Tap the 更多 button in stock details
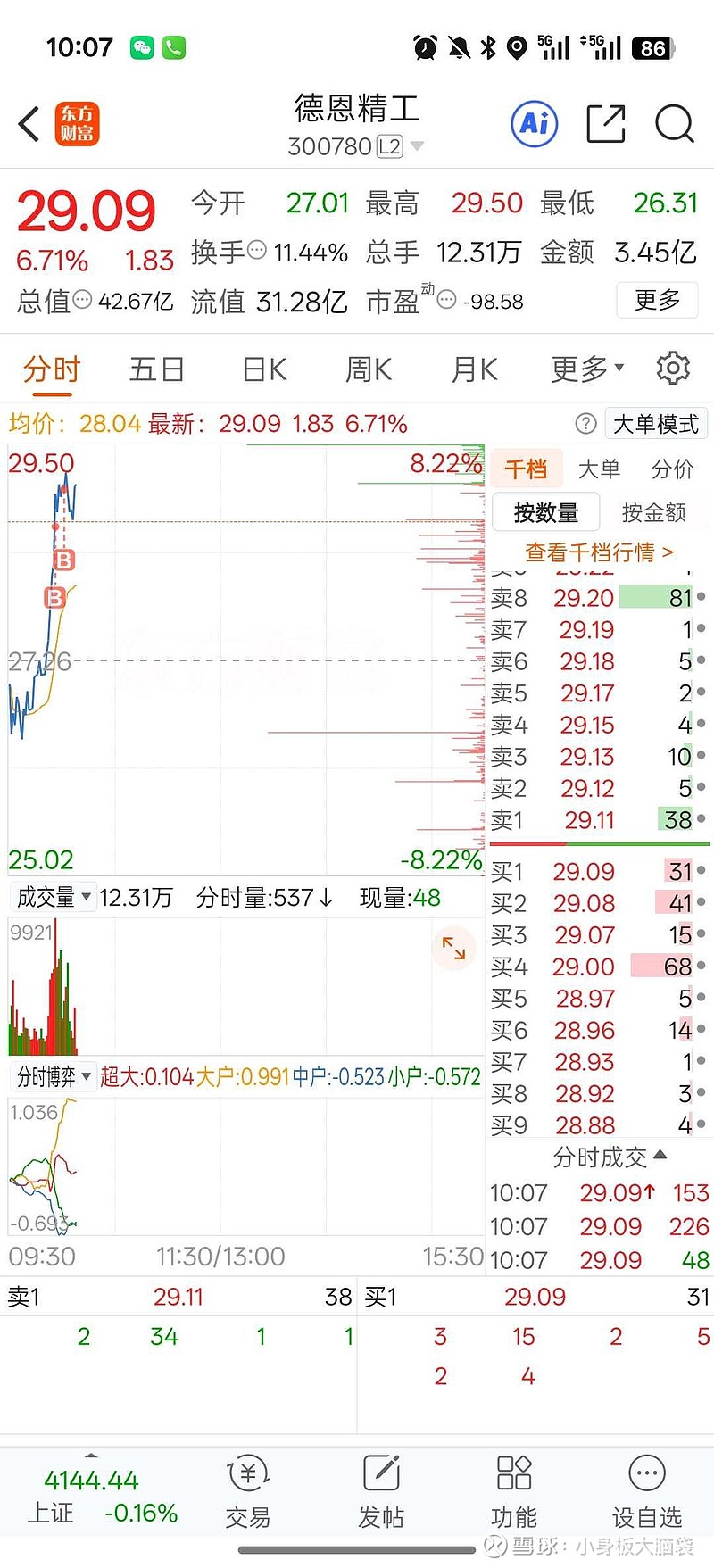This screenshot has width=714, height=1568. click(657, 301)
